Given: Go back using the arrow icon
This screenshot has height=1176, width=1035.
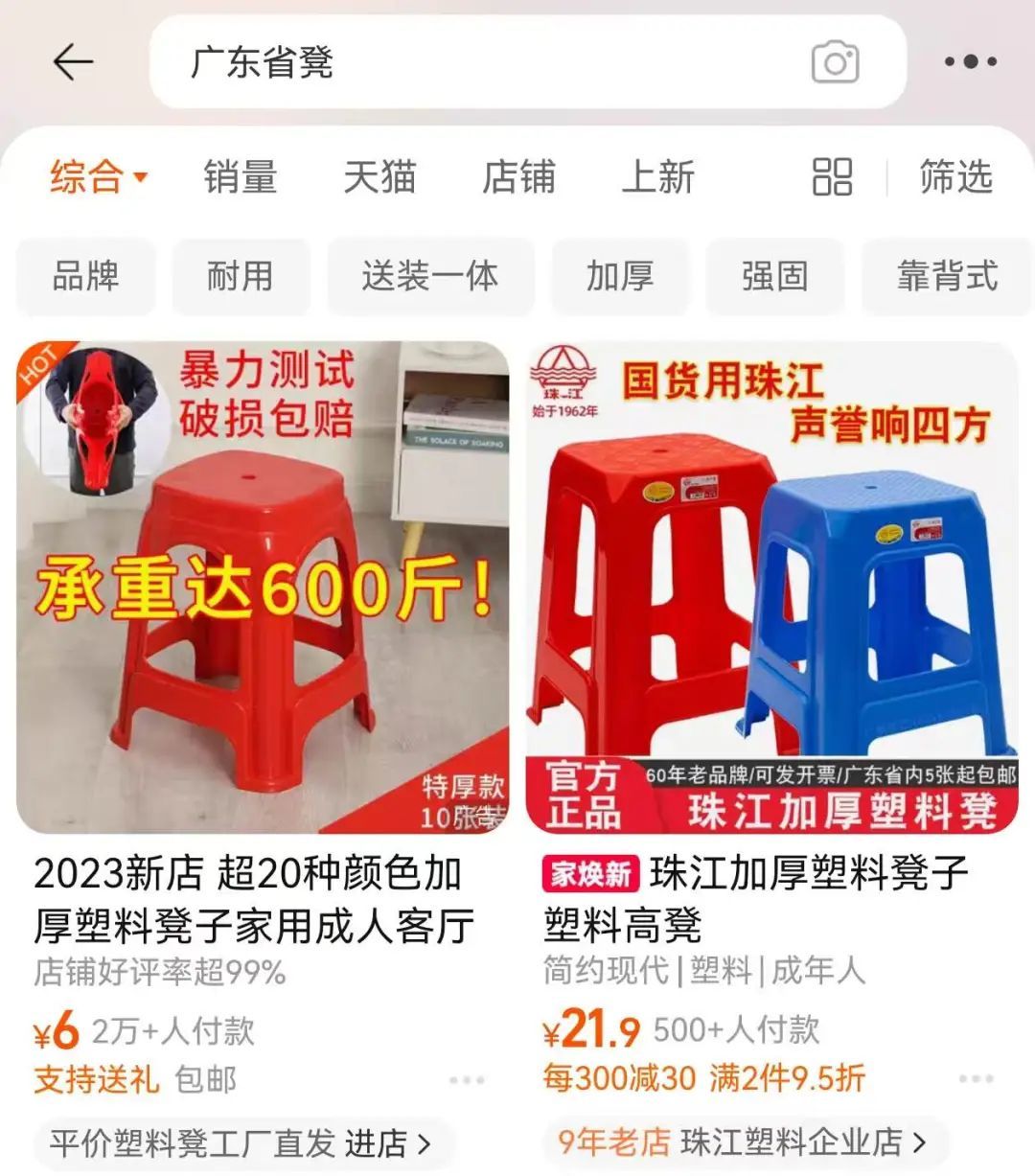Looking at the screenshot, I should (73, 63).
